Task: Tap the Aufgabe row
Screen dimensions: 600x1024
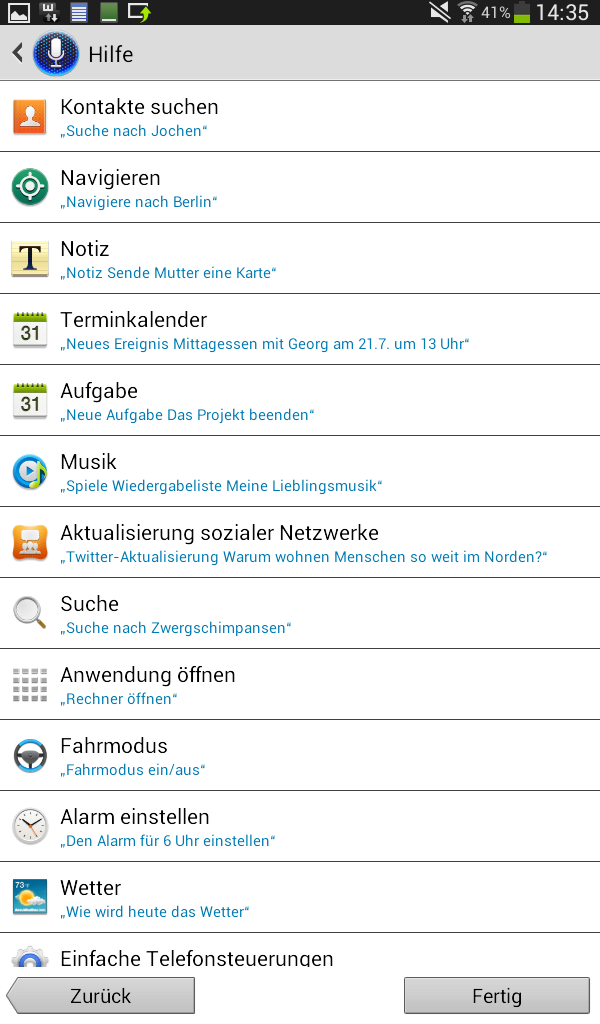Action: coord(300,400)
